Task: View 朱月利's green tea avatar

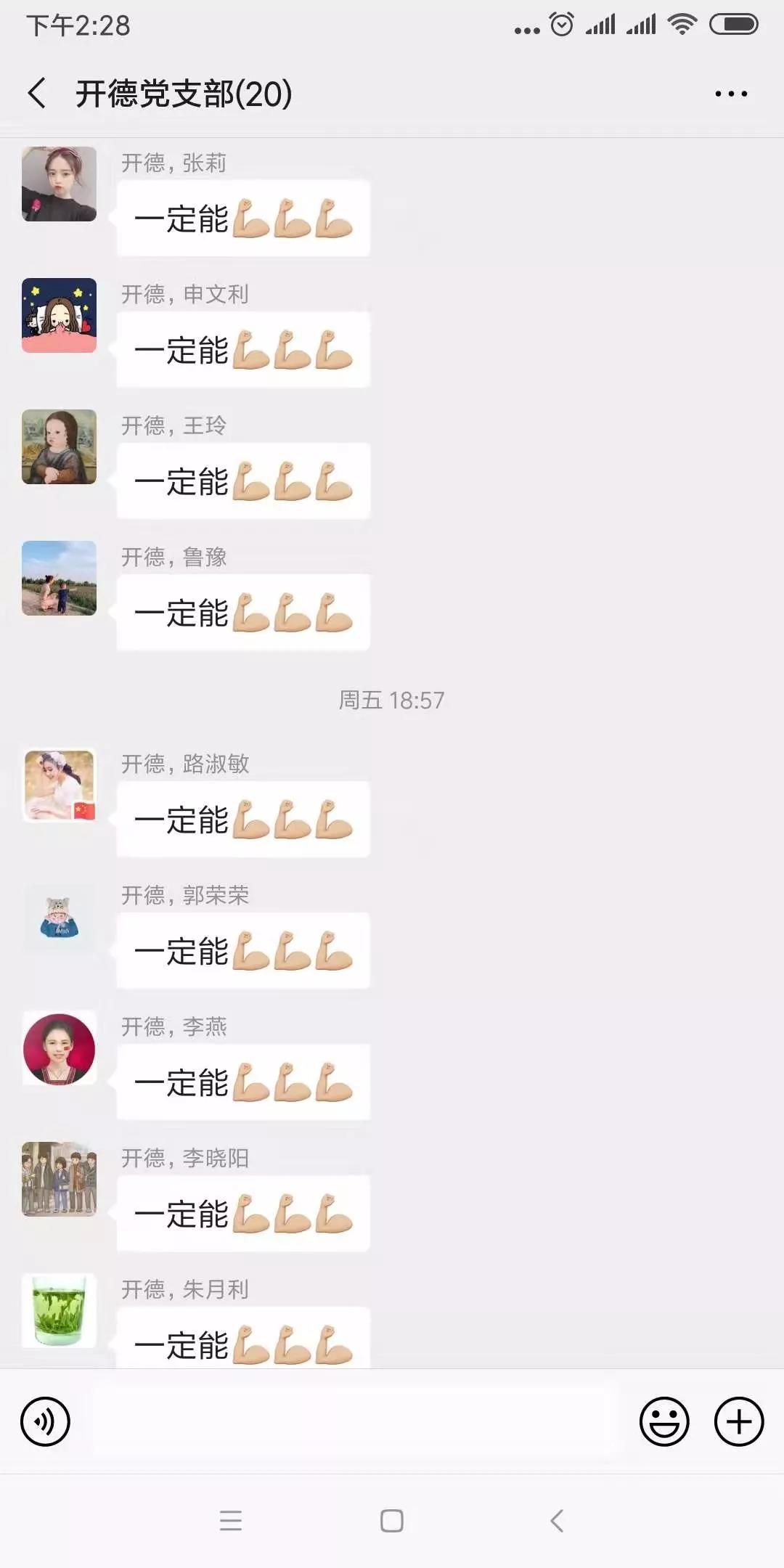Action: 59,1310
